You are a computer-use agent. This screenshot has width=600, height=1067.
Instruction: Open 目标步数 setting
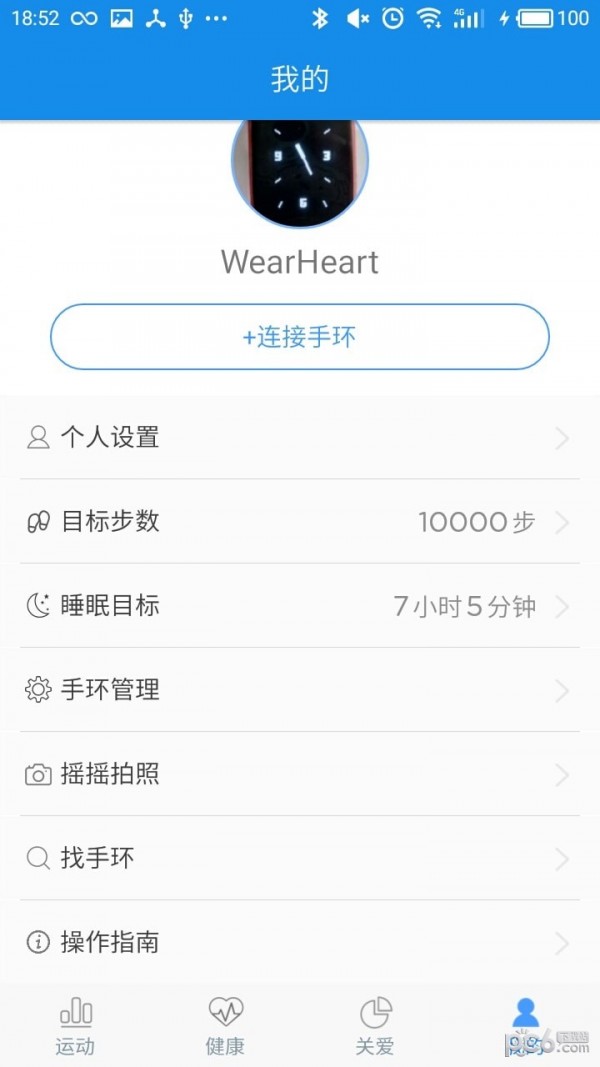[x=300, y=522]
